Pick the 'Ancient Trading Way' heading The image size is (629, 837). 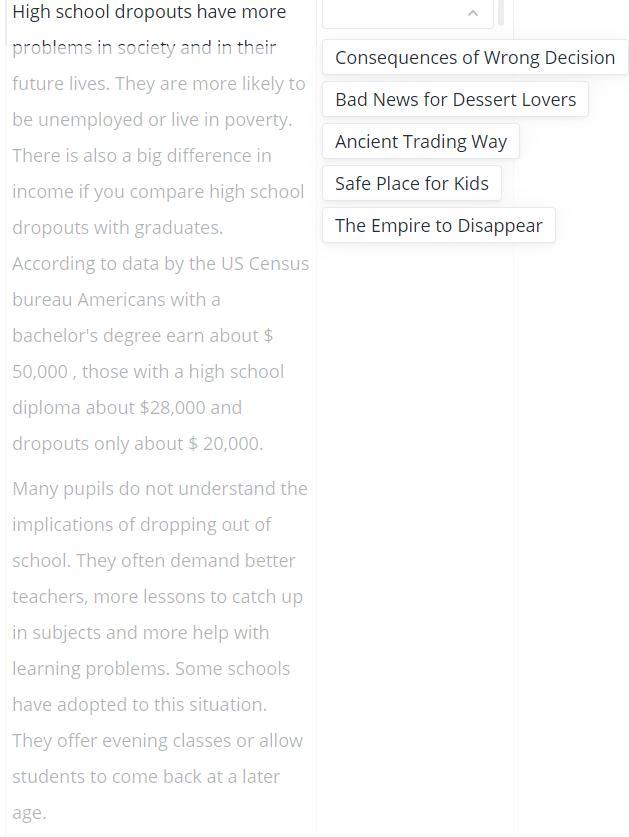click(420, 142)
